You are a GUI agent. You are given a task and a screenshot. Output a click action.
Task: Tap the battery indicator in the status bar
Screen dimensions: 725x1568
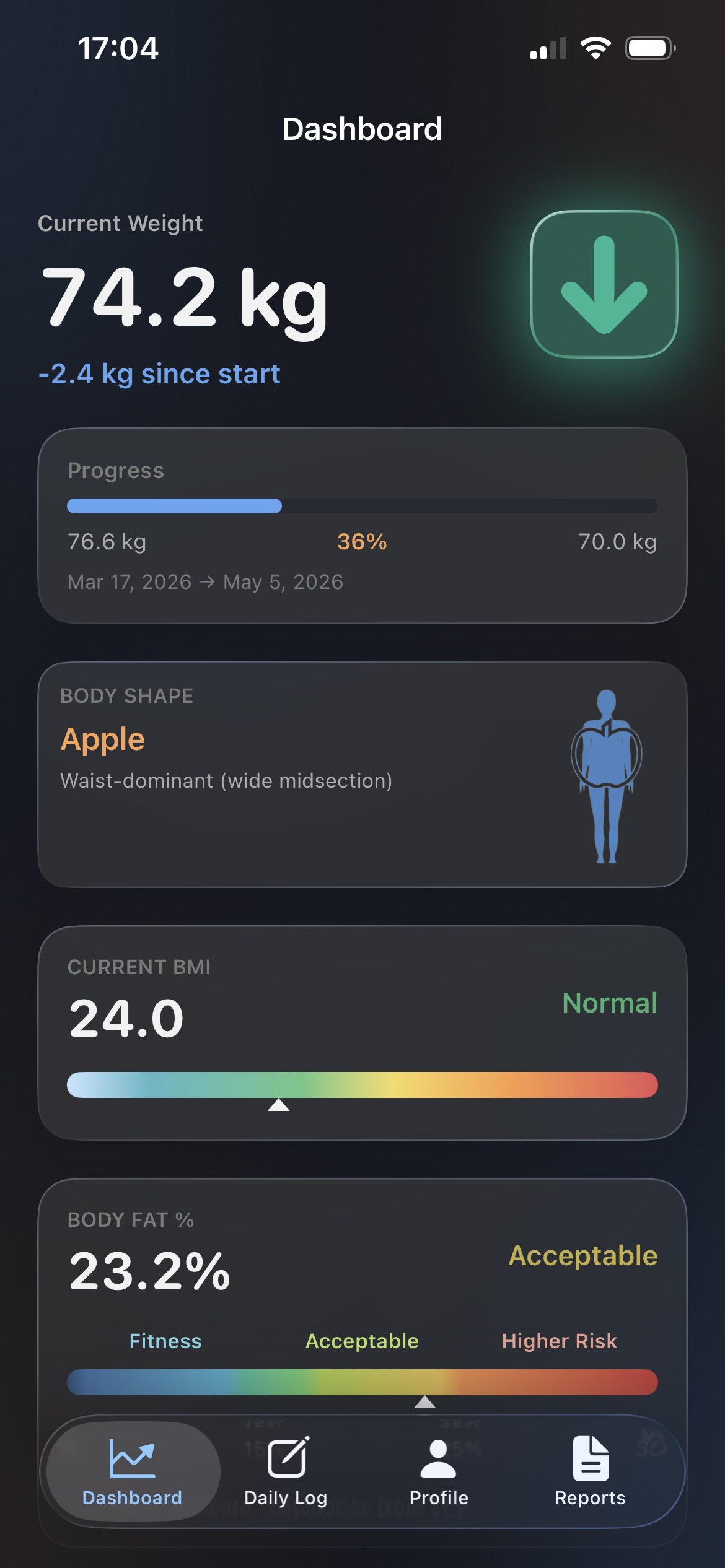649,48
